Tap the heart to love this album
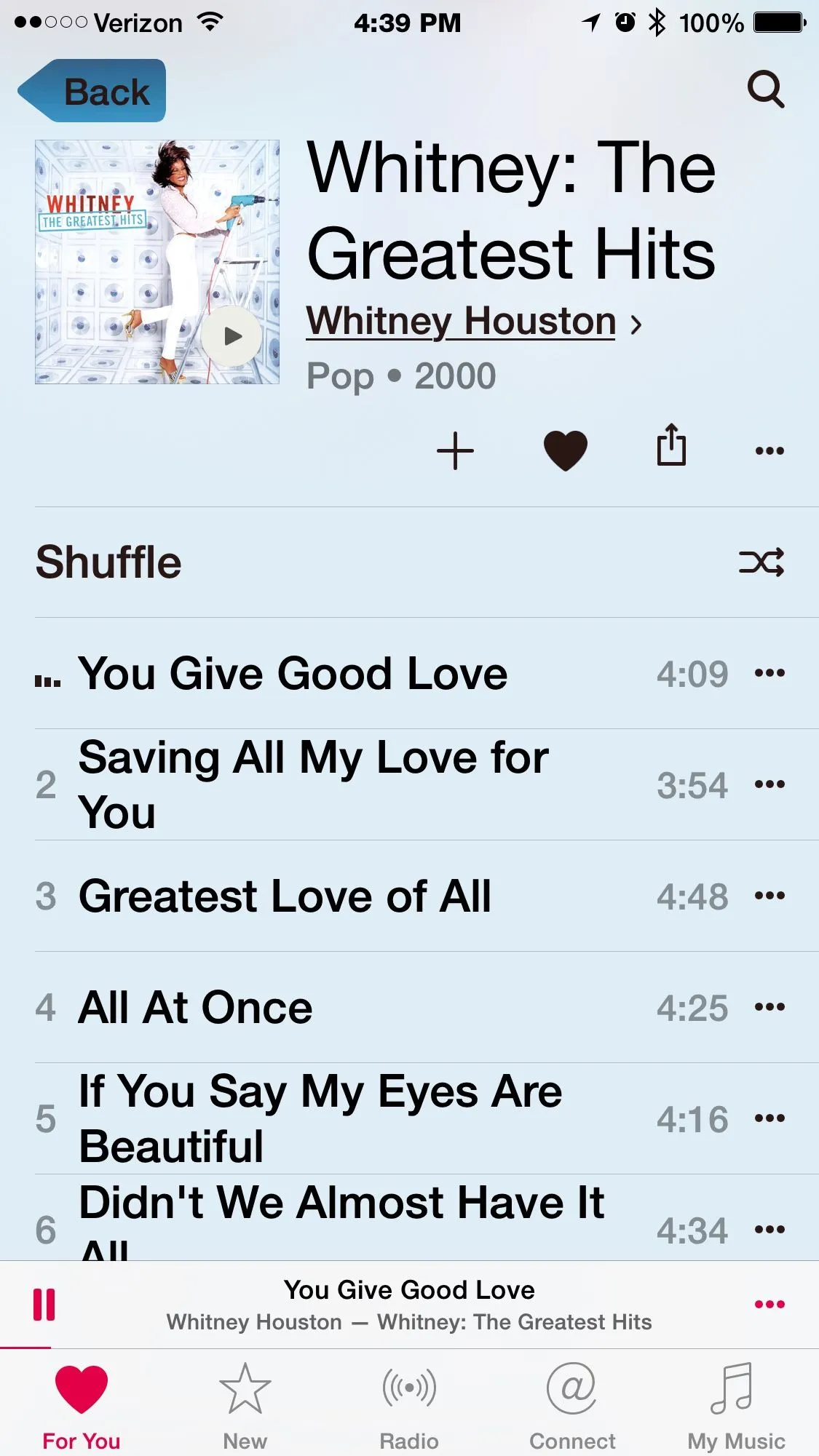The height and width of the screenshot is (1456, 819). (566, 451)
